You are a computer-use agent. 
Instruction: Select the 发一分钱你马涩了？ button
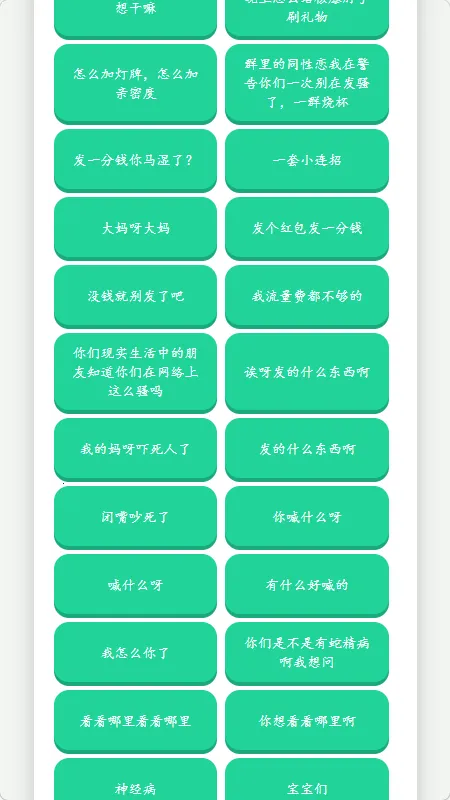(x=135, y=160)
